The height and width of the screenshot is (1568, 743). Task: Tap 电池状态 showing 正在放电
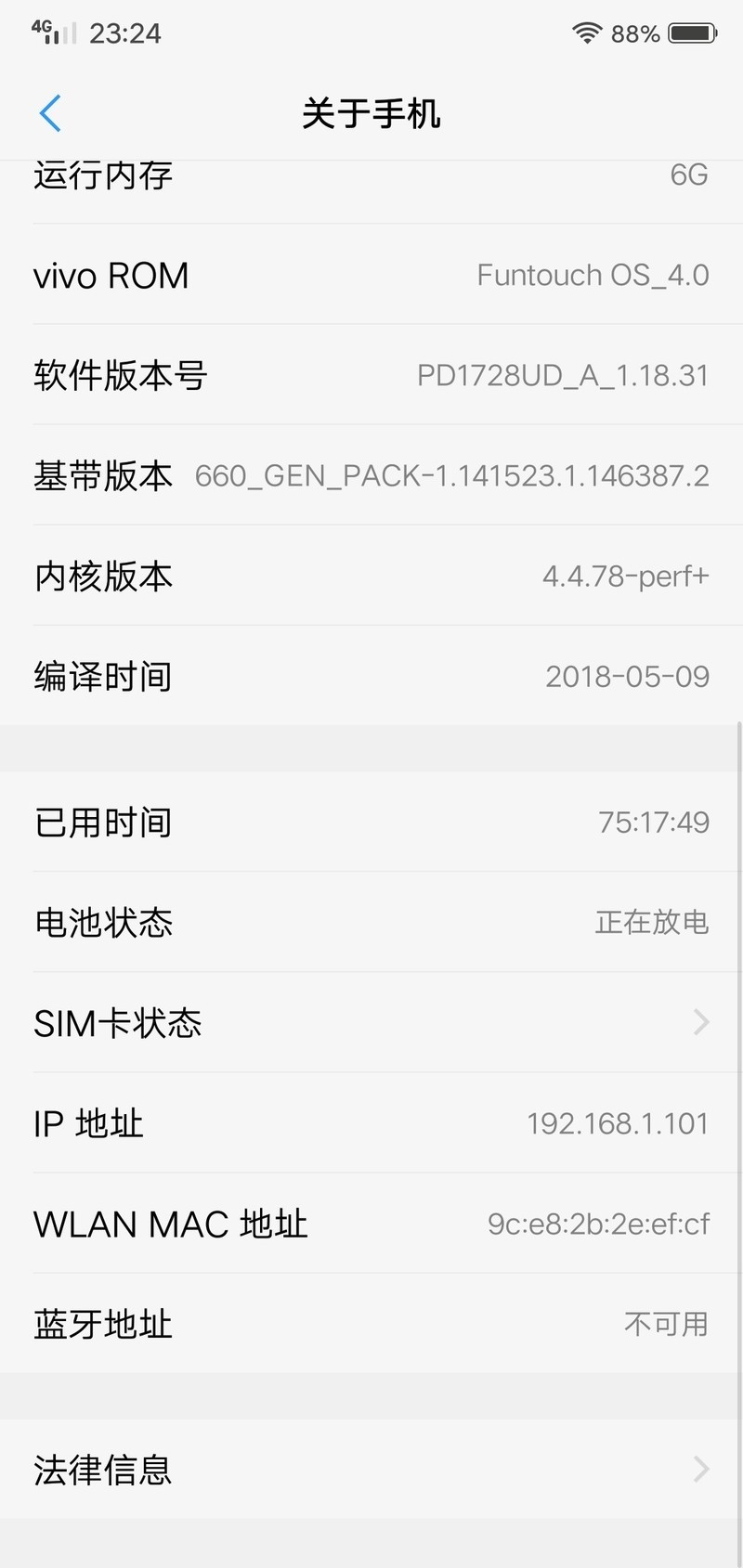point(371,922)
